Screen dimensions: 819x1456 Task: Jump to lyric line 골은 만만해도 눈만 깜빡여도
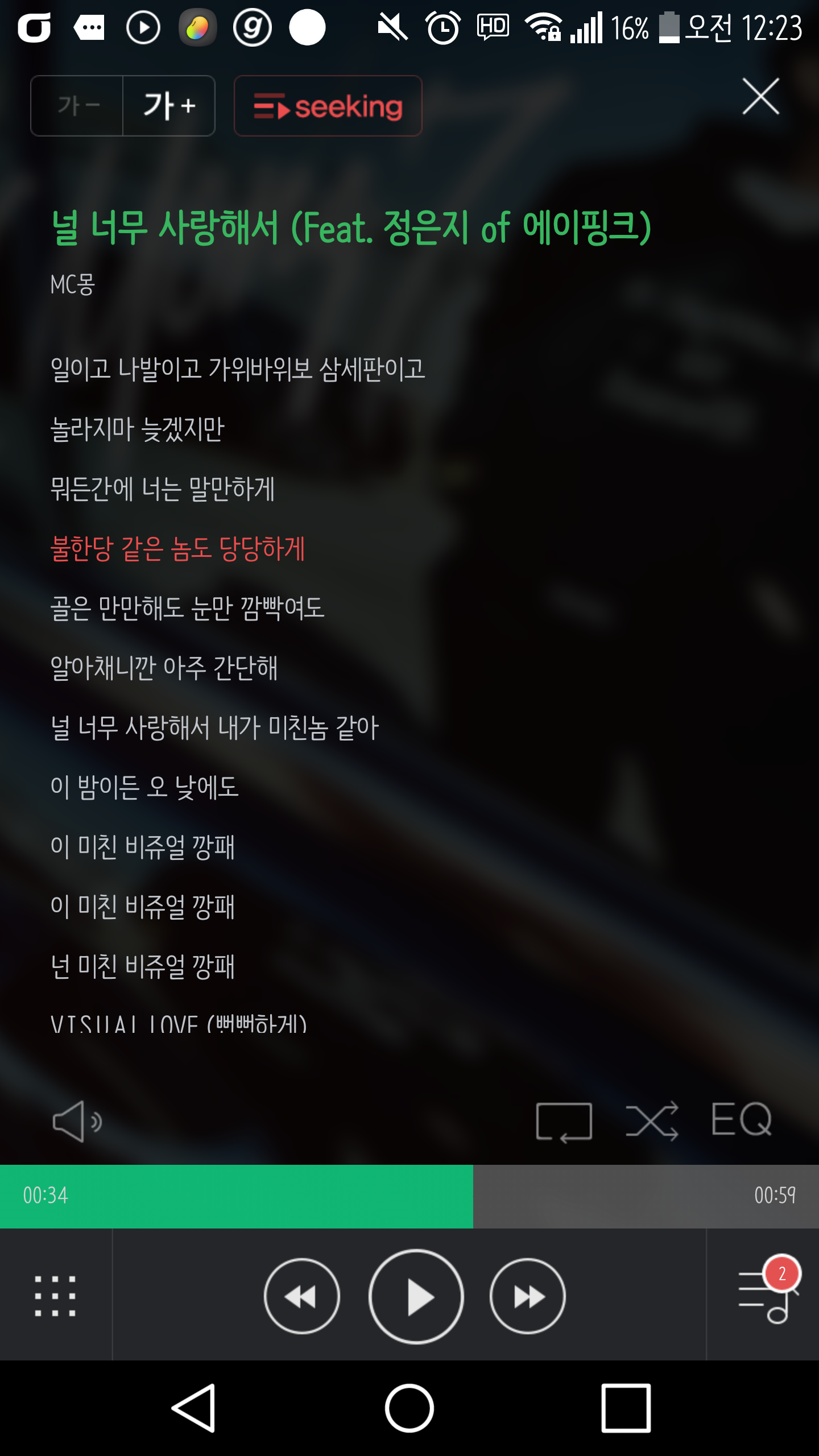(x=187, y=608)
